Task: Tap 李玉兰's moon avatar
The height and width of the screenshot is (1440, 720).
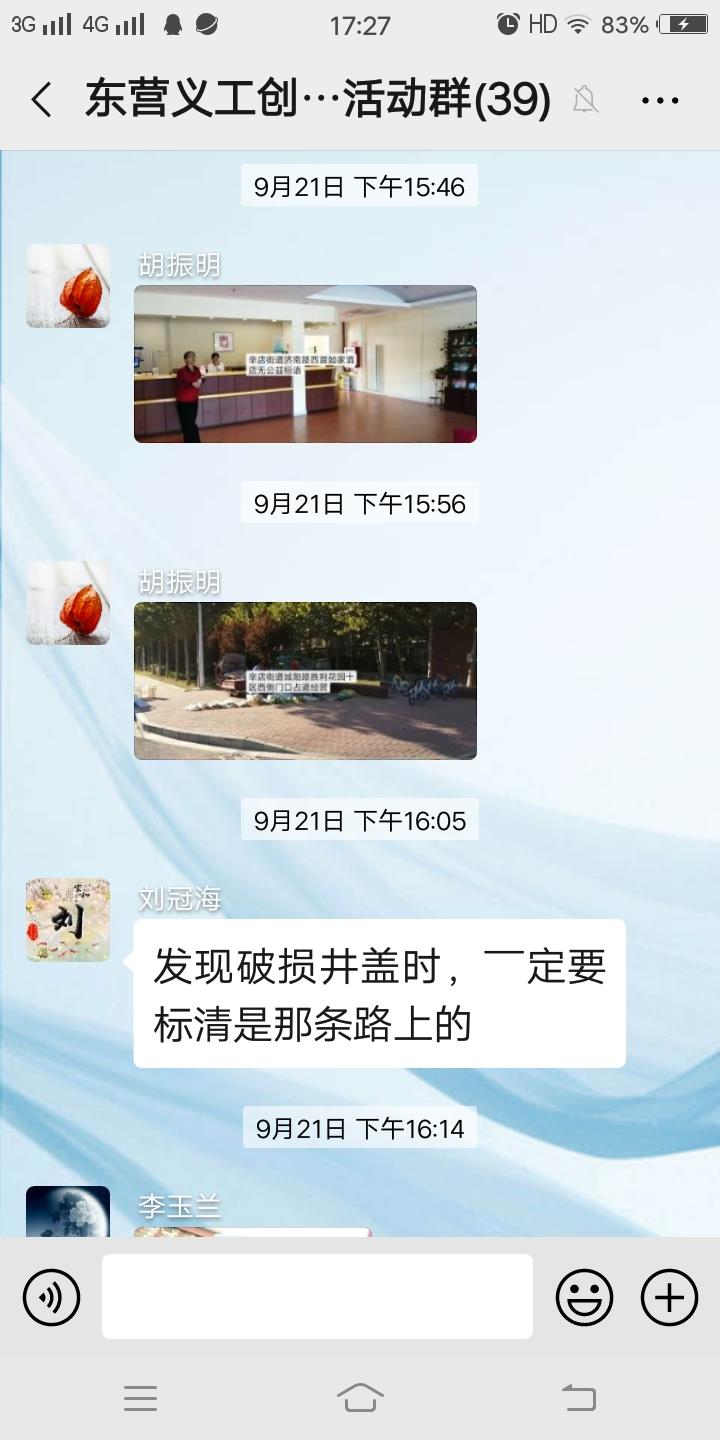Action: coord(68,1212)
